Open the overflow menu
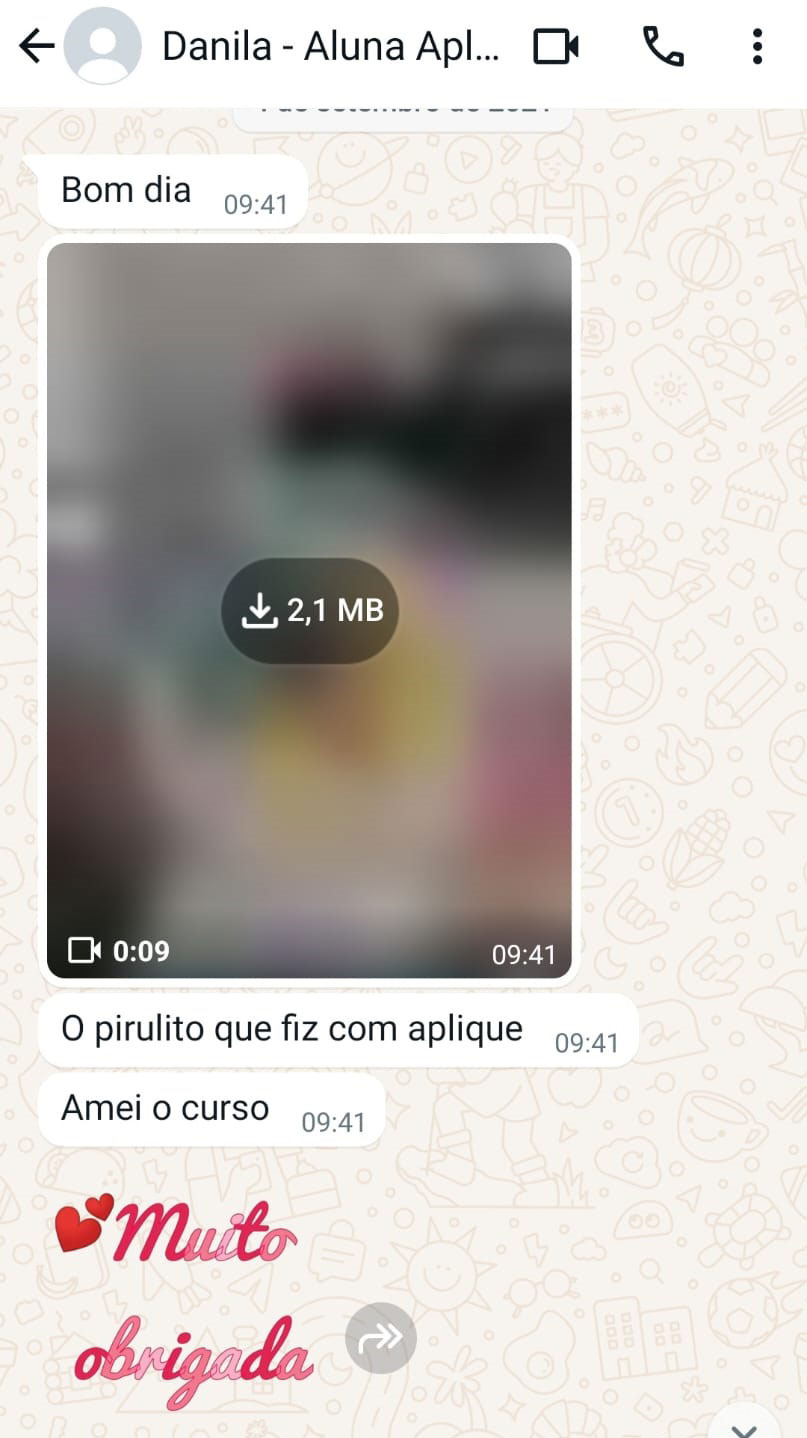807x1438 pixels. [x=757, y=46]
